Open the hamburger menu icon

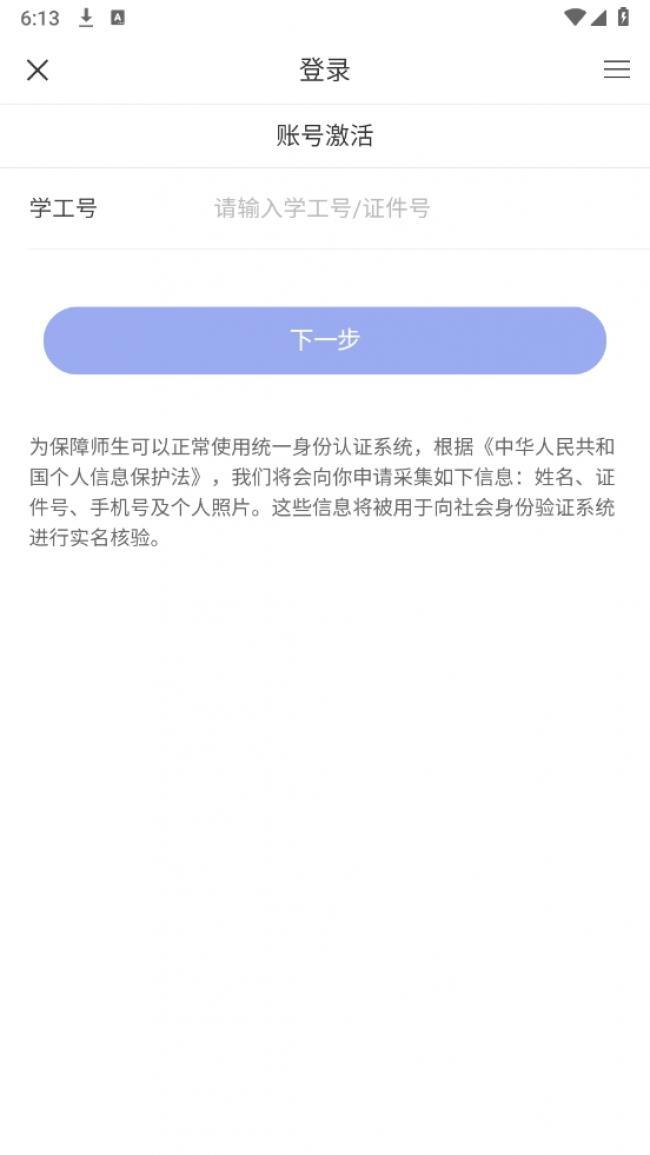click(617, 69)
